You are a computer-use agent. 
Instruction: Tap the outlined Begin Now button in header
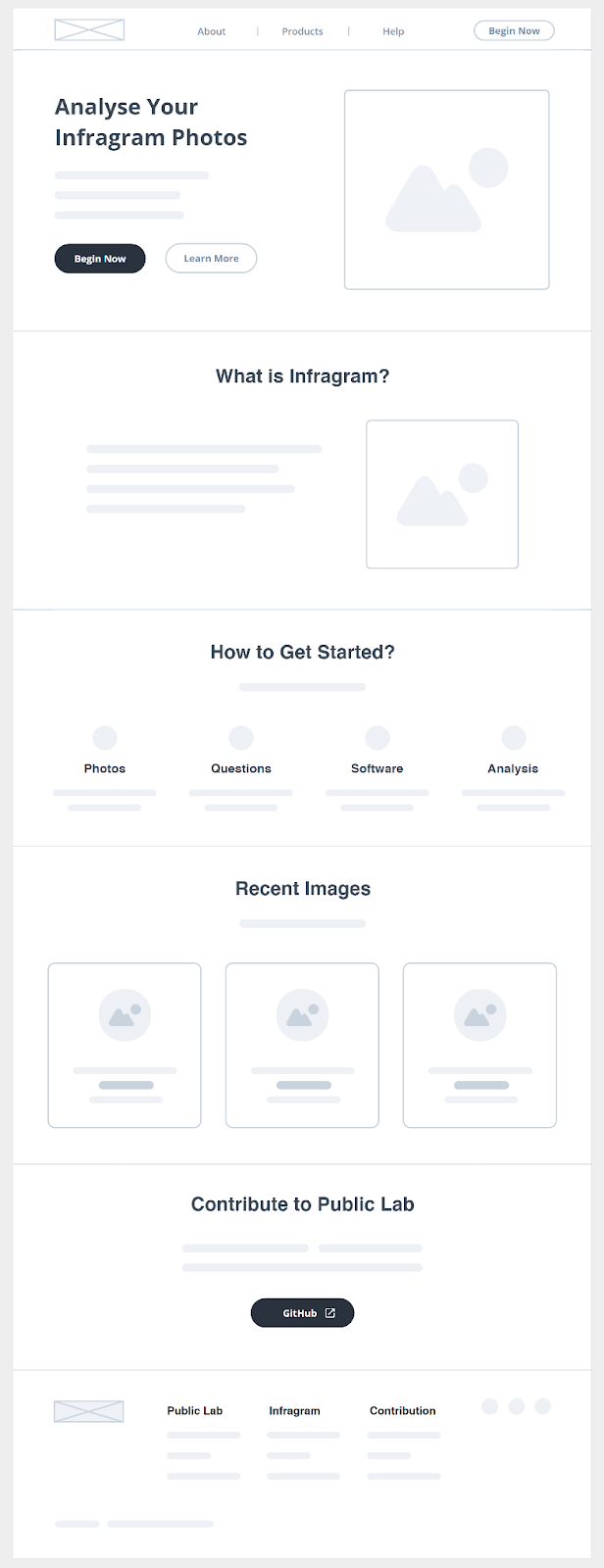point(514,30)
